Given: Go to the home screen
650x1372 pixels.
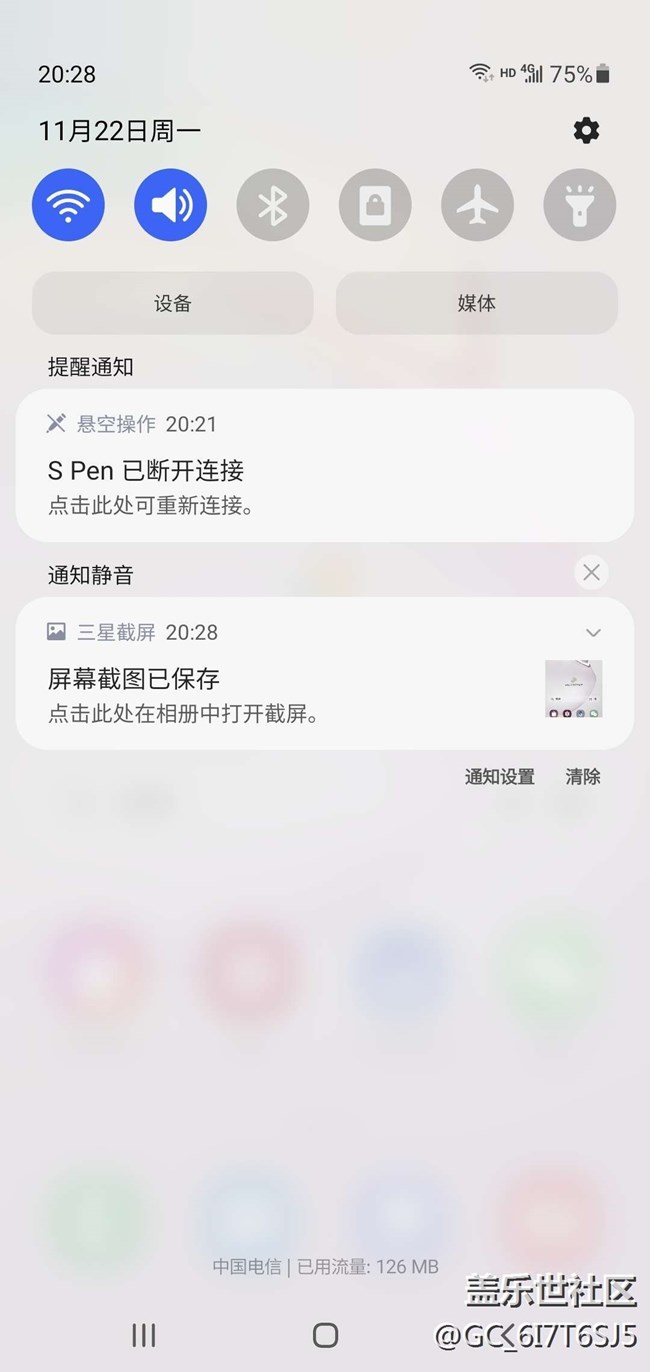Looking at the screenshot, I should point(325,1334).
